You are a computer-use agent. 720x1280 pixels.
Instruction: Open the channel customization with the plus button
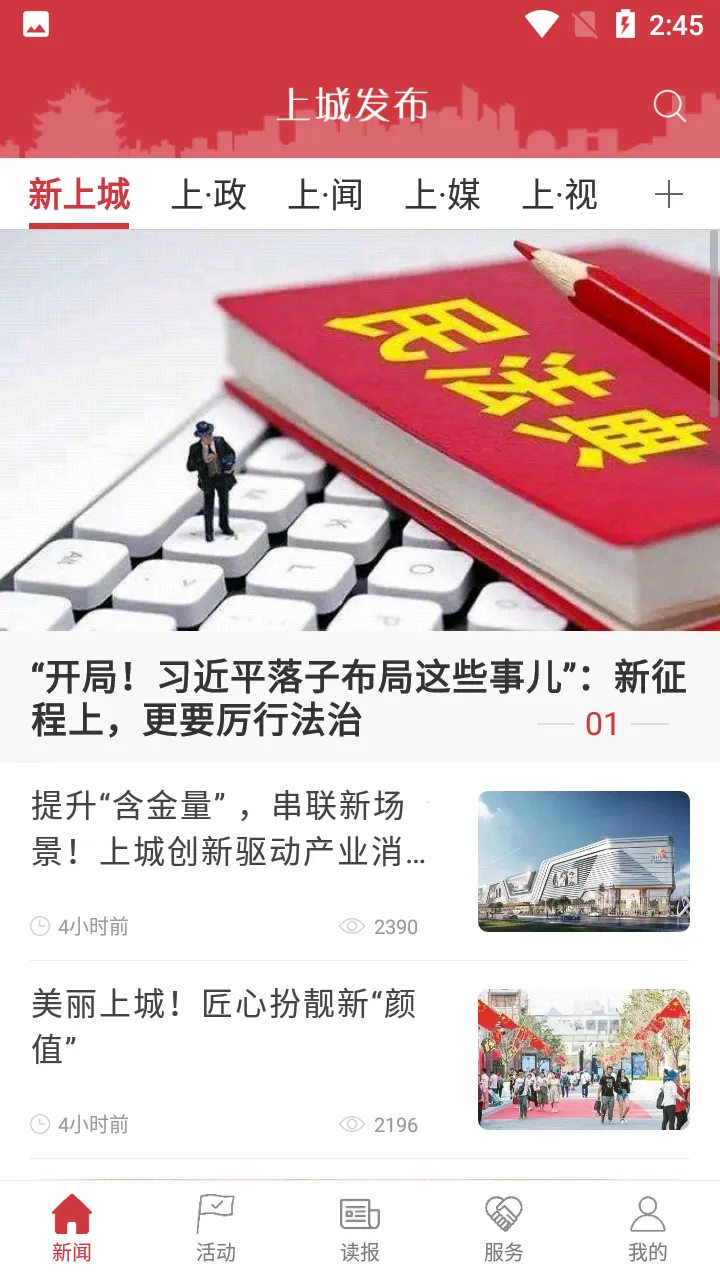coord(668,195)
